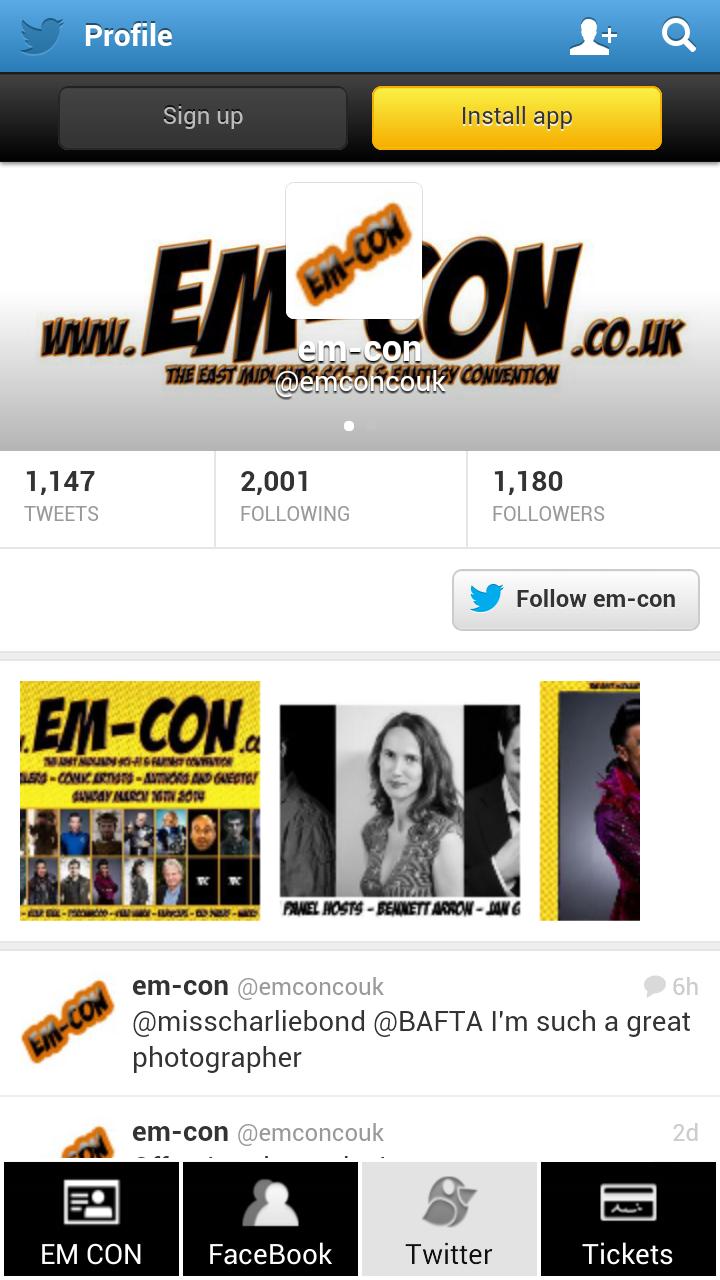The image size is (720, 1280).
Task: Go to the Tickets tab
Action: click(x=628, y=1218)
